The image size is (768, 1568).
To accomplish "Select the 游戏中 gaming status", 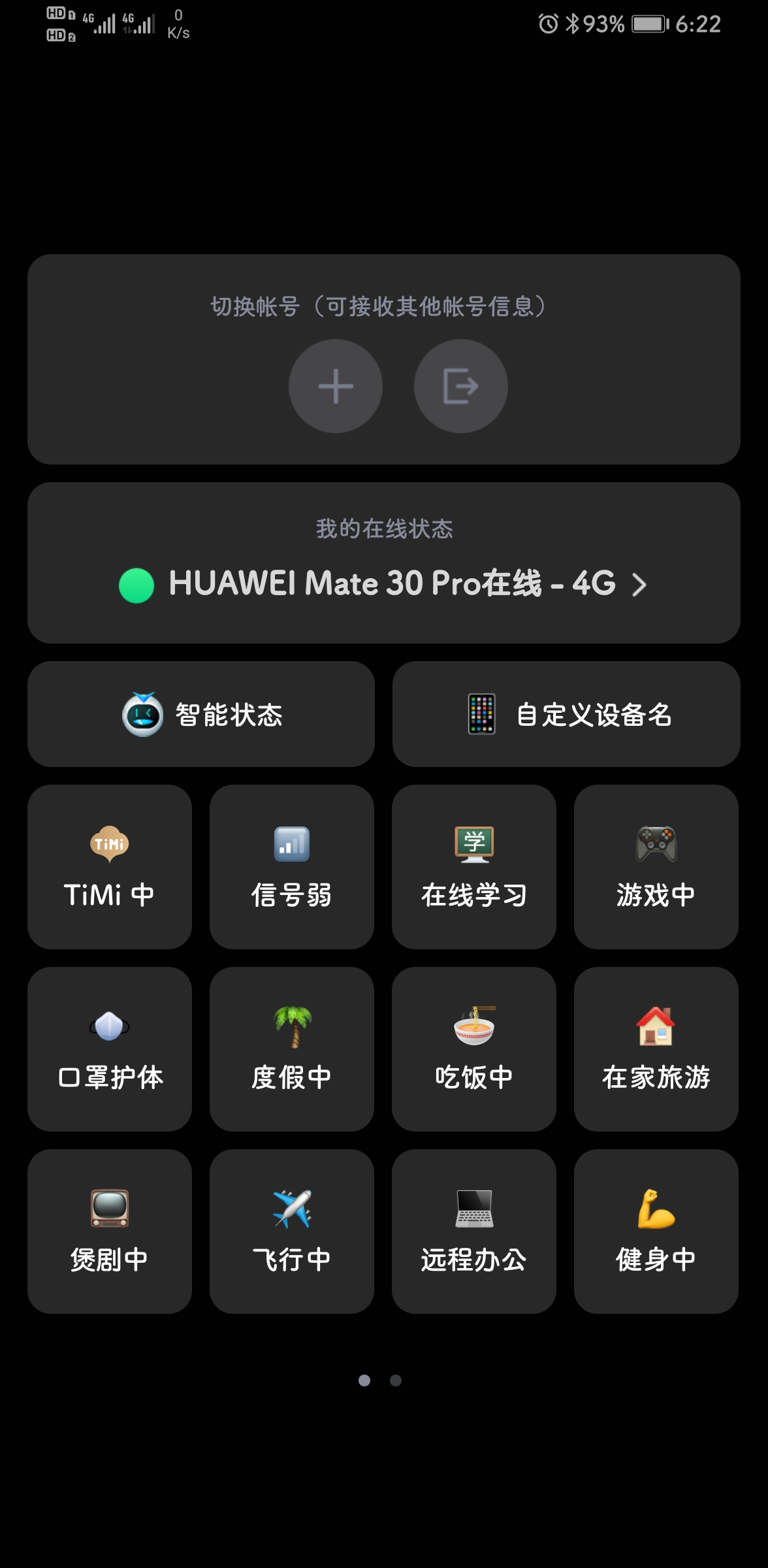I will coord(656,867).
